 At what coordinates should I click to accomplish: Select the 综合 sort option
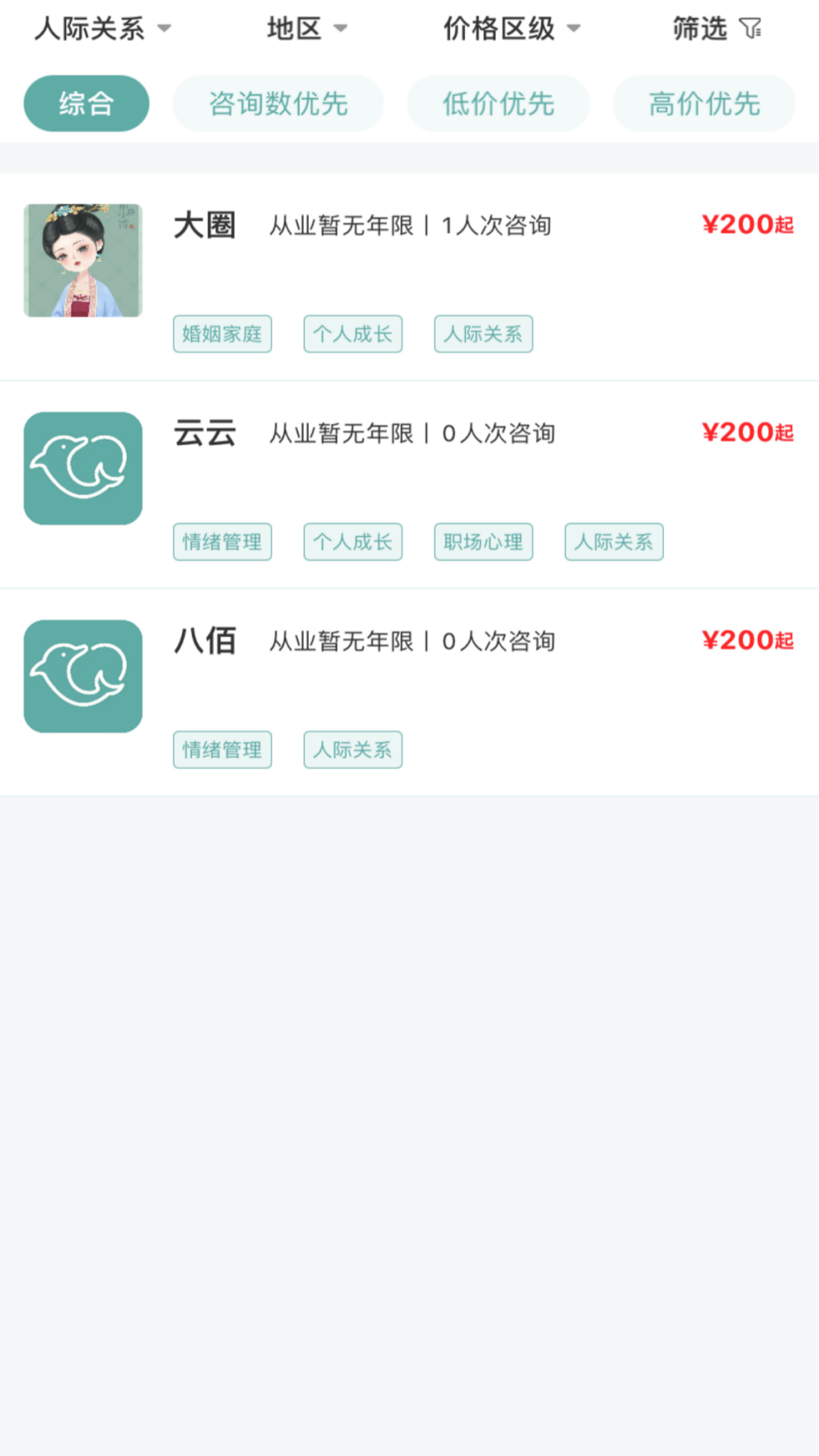86,103
